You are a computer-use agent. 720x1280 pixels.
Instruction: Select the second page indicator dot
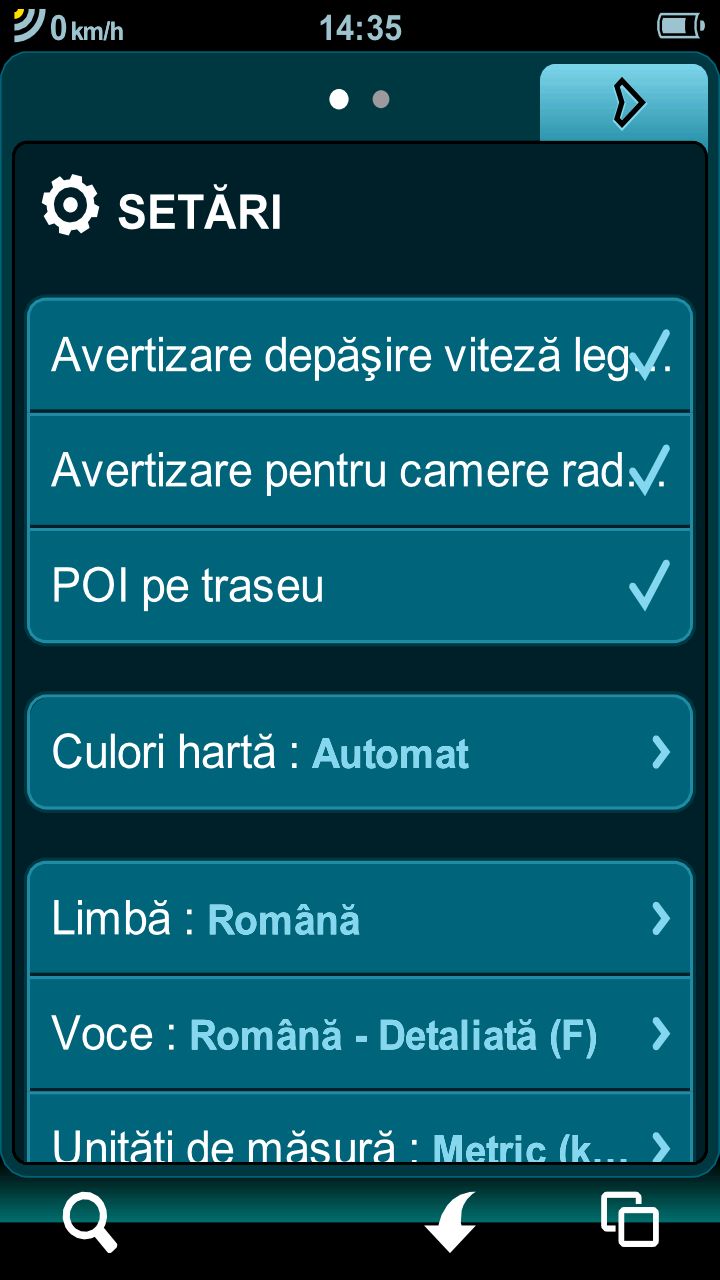(381, 100)
